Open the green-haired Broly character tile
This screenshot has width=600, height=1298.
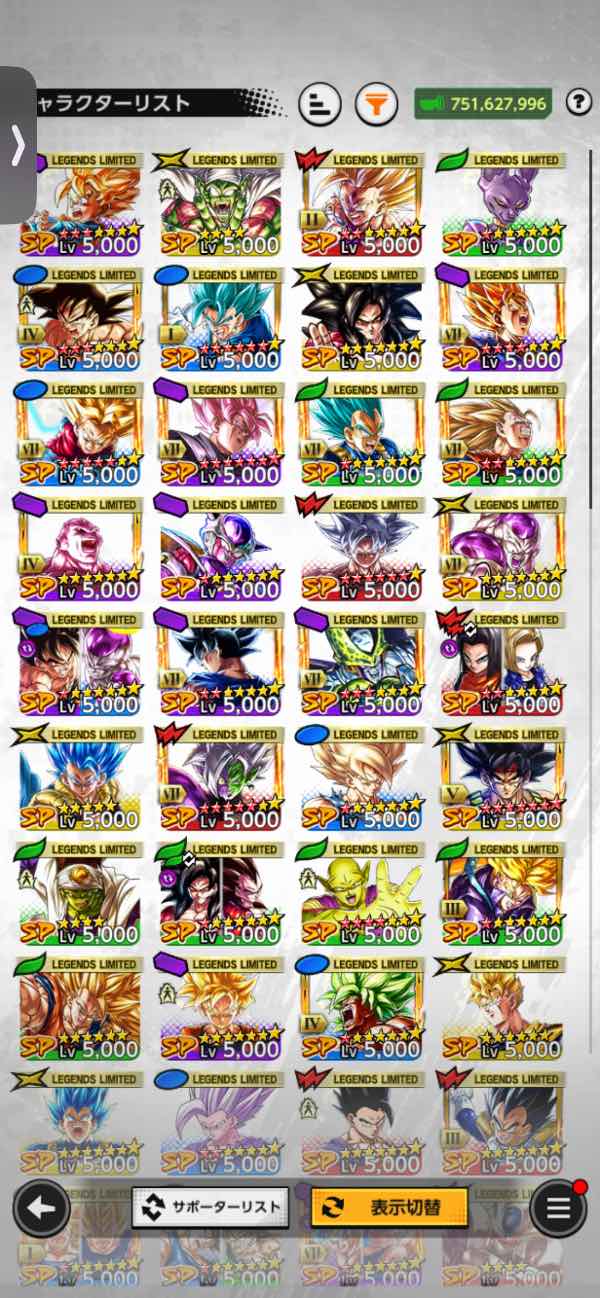[362, 1010]
